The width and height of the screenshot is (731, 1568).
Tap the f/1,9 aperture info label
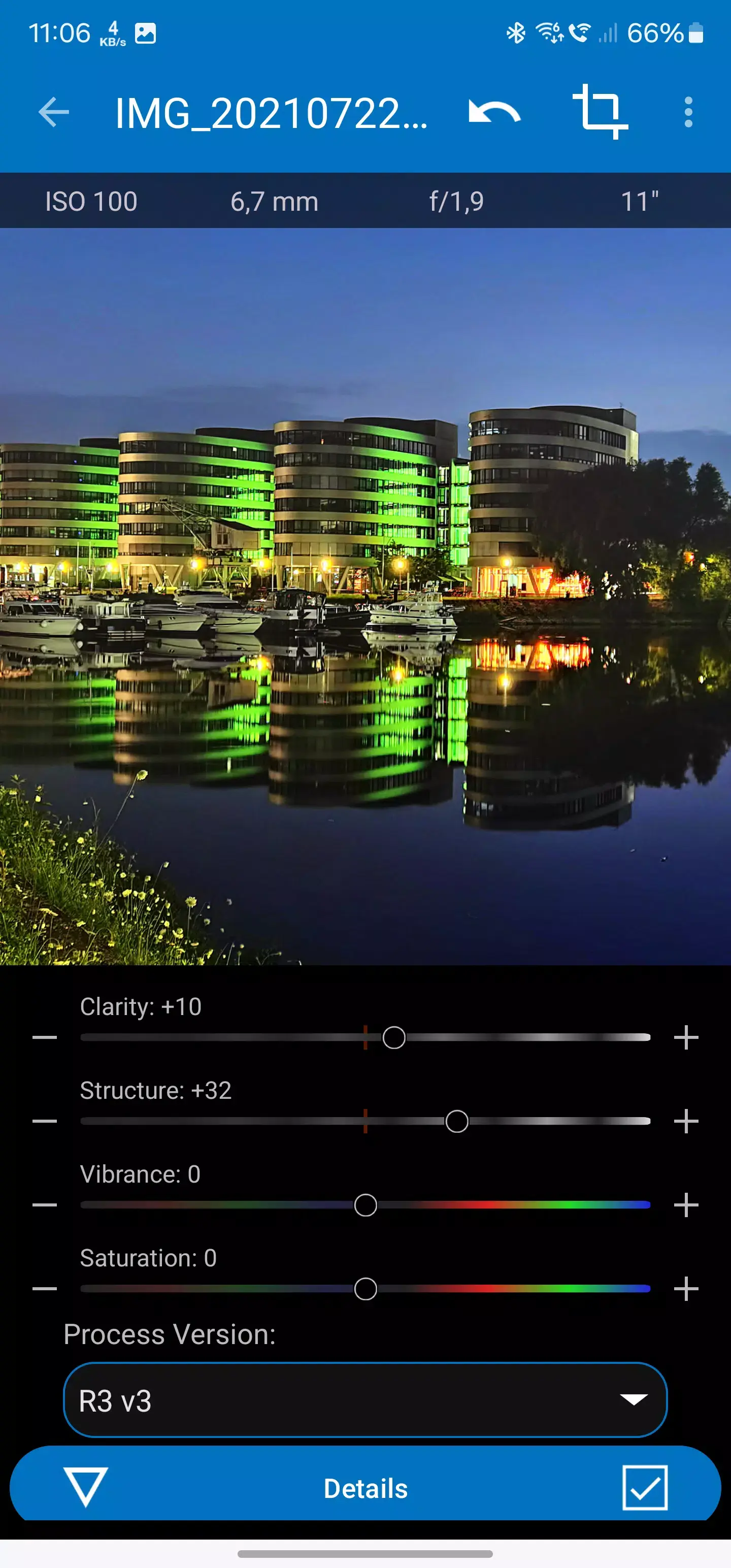(455, 202)
